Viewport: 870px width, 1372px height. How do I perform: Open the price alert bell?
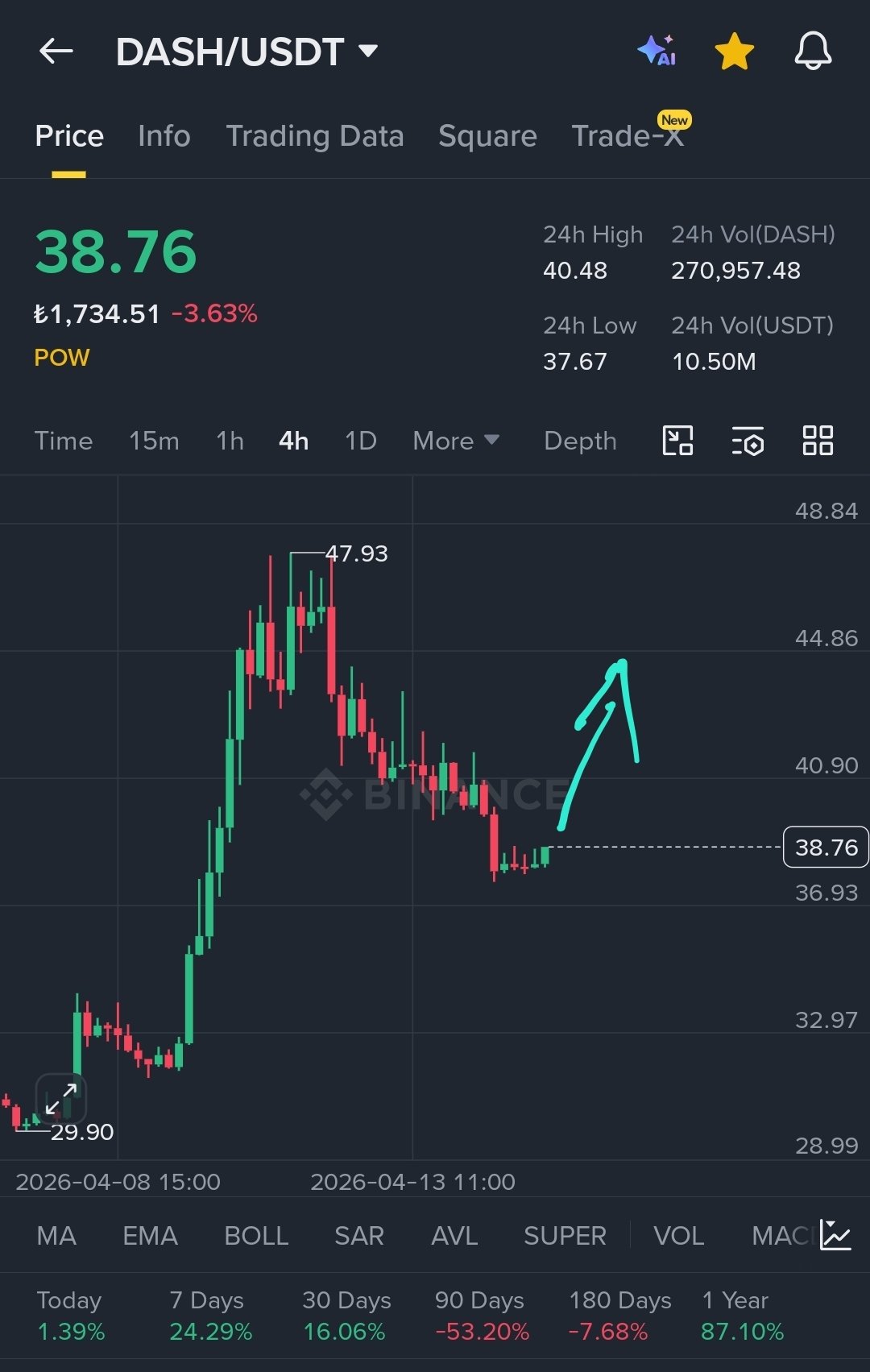(x=813, y=52)
